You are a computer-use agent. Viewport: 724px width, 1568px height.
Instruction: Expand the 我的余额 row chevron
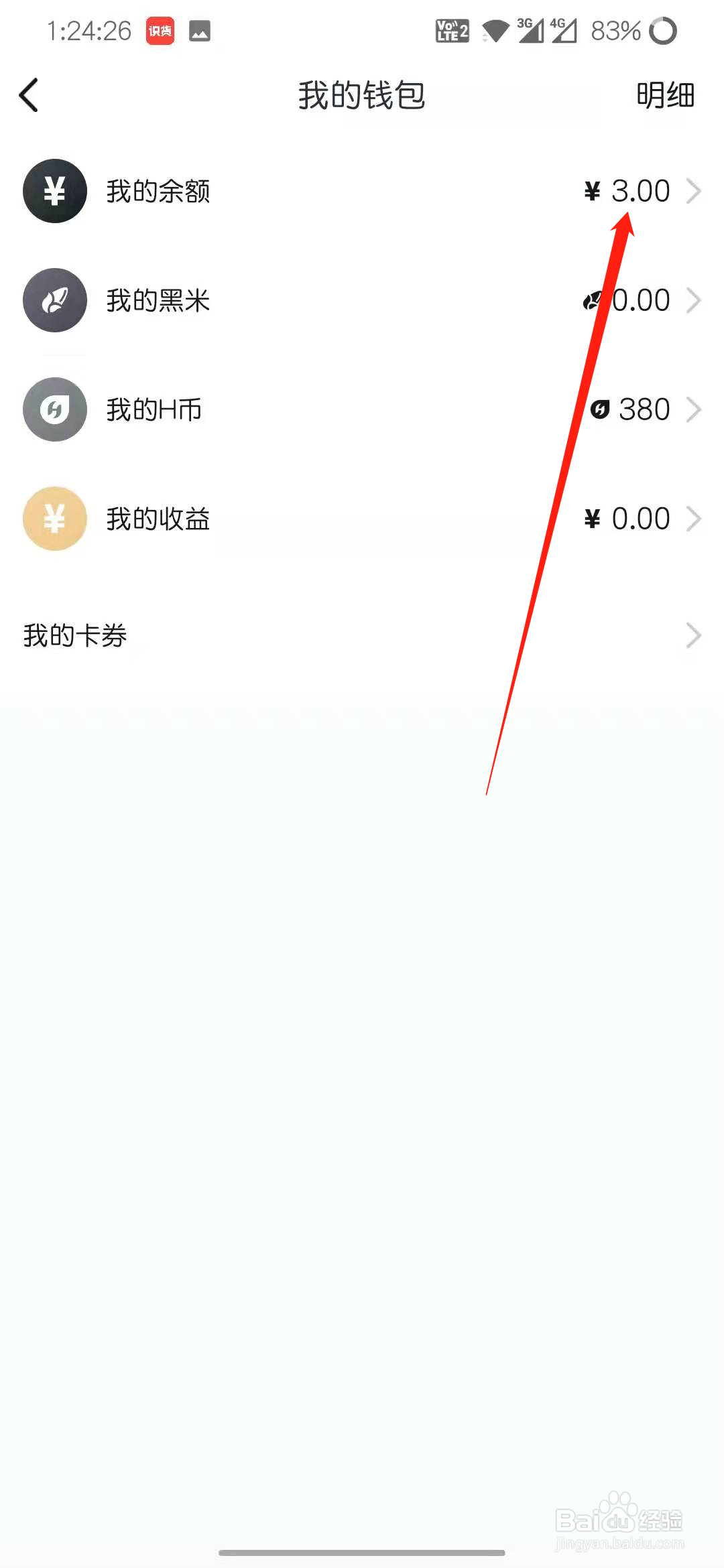coord(695,191)
